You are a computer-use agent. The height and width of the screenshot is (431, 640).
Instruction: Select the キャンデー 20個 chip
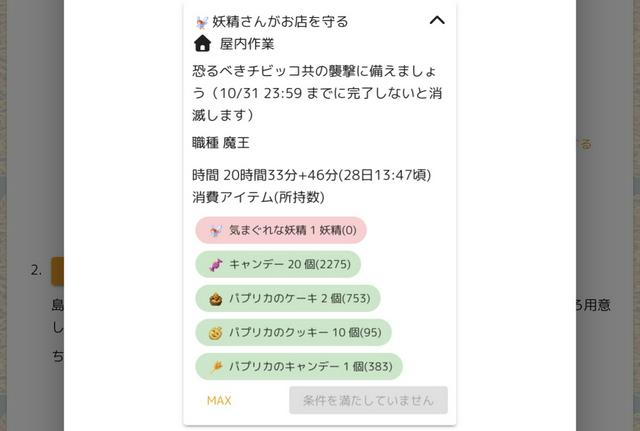pyautogui.click(x=278, y=264)
